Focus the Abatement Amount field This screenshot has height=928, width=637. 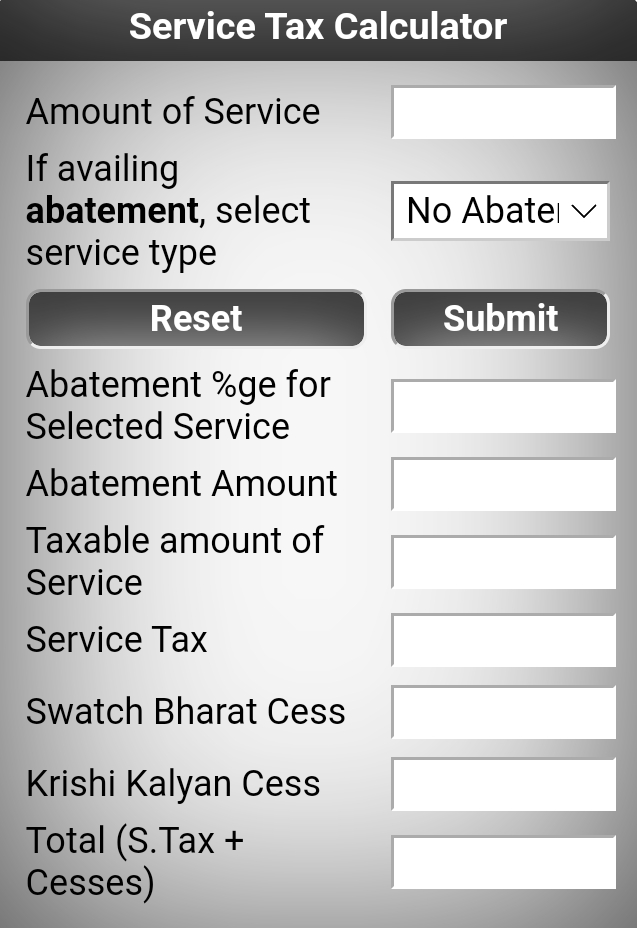pyautogui.click(x=504, y=484)
